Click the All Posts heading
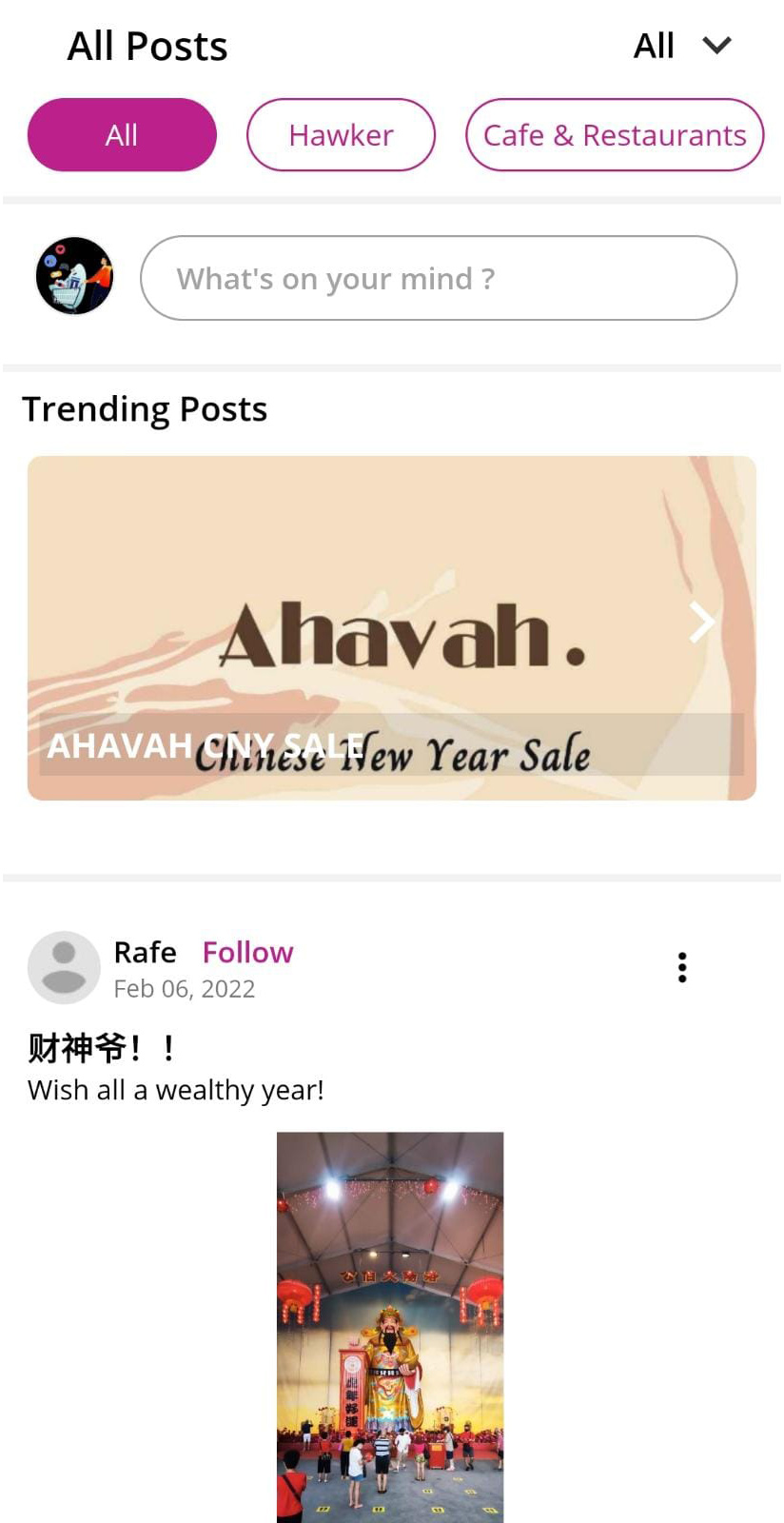 147,45
